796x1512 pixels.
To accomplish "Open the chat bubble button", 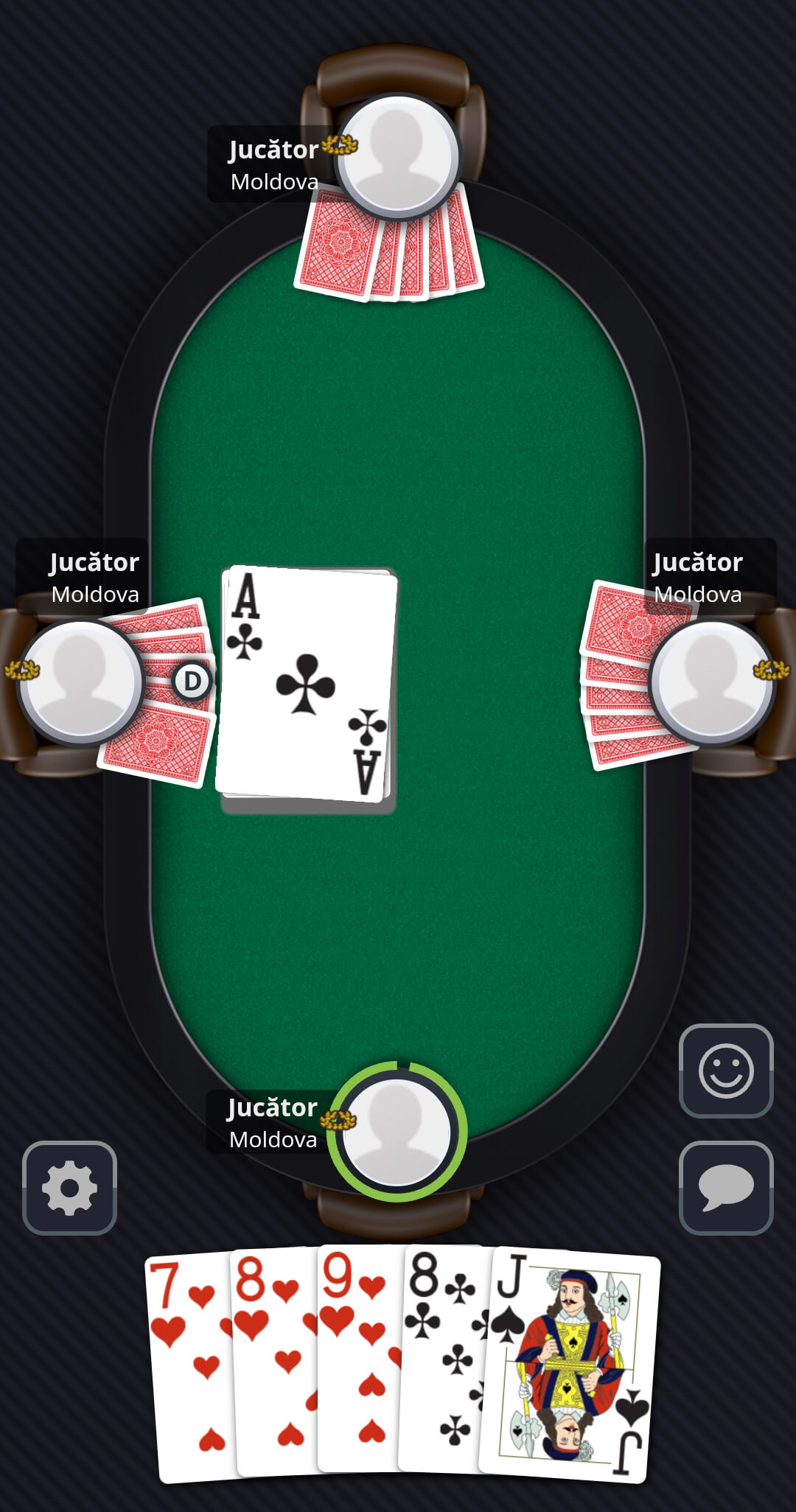I will tap(725, 1188).
